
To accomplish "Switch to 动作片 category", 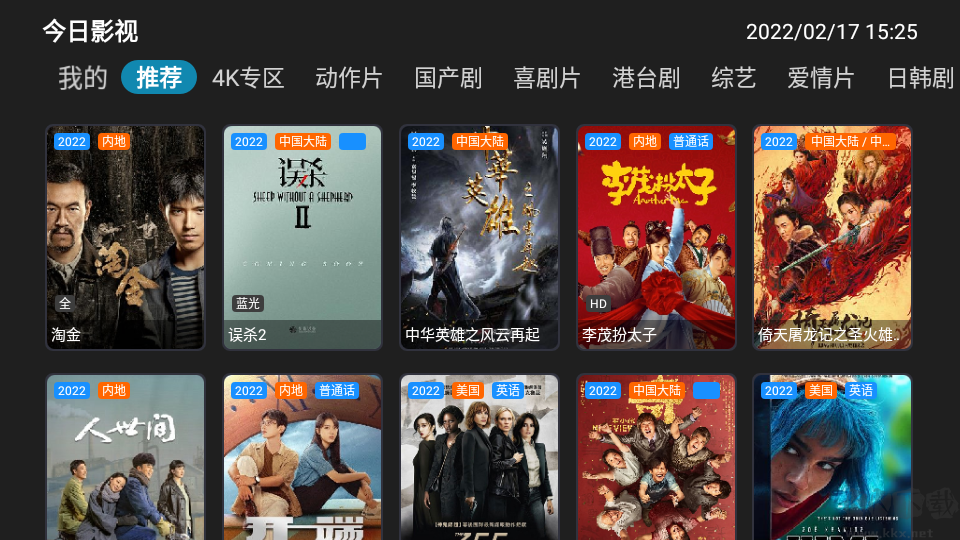I will pos(348,78).
